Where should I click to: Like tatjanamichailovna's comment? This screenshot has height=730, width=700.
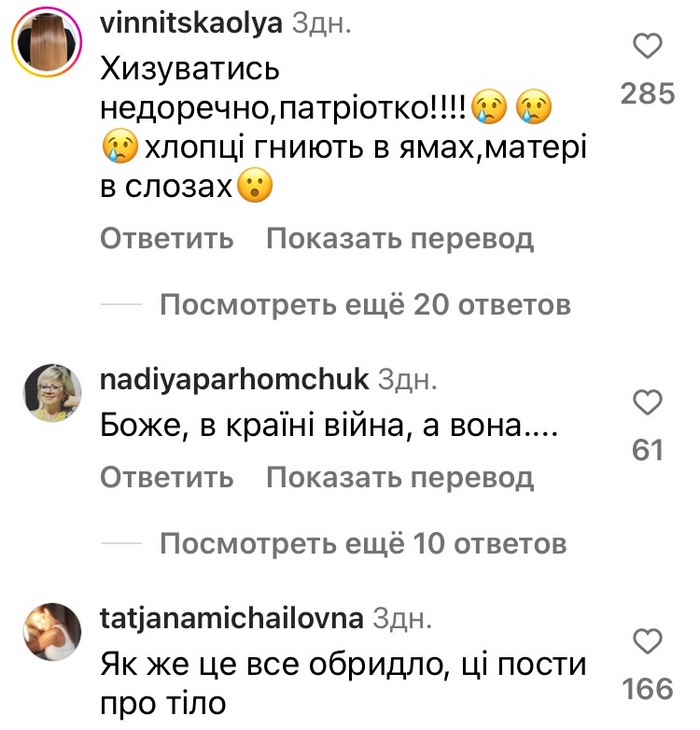[649, 641]
